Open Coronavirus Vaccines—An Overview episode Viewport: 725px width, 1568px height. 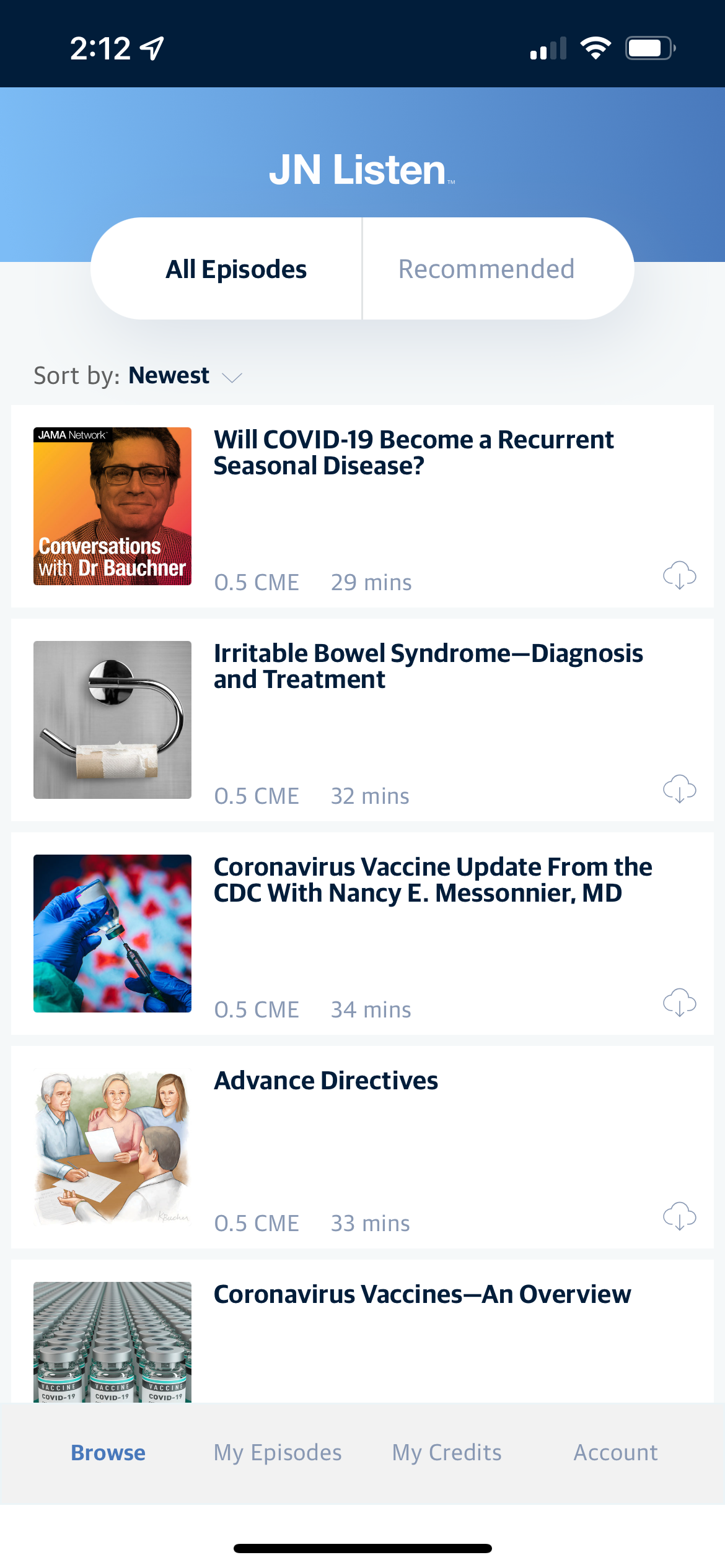(422, 1294)
